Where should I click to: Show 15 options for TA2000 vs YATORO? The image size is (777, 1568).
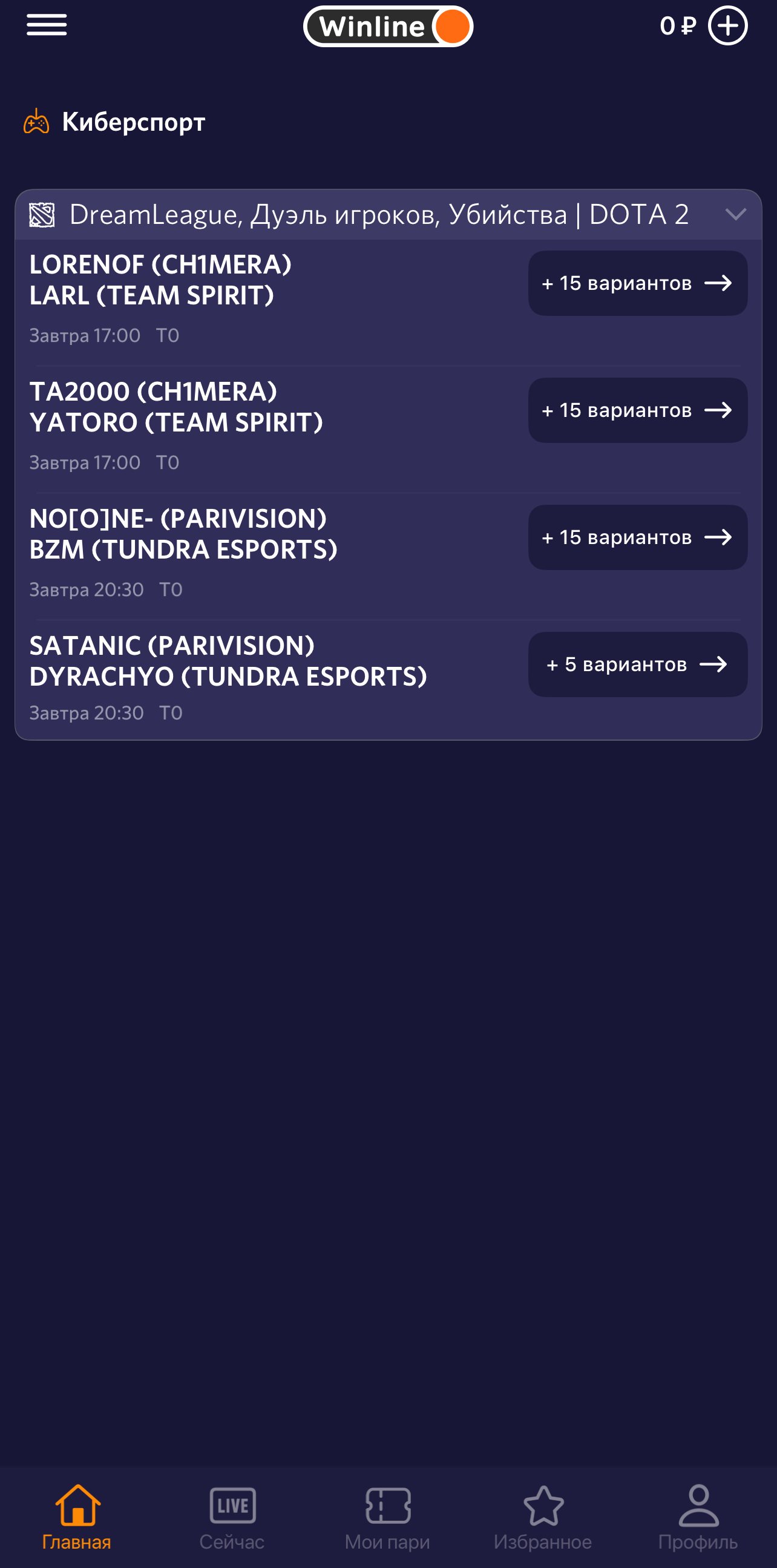click(637, 410)
